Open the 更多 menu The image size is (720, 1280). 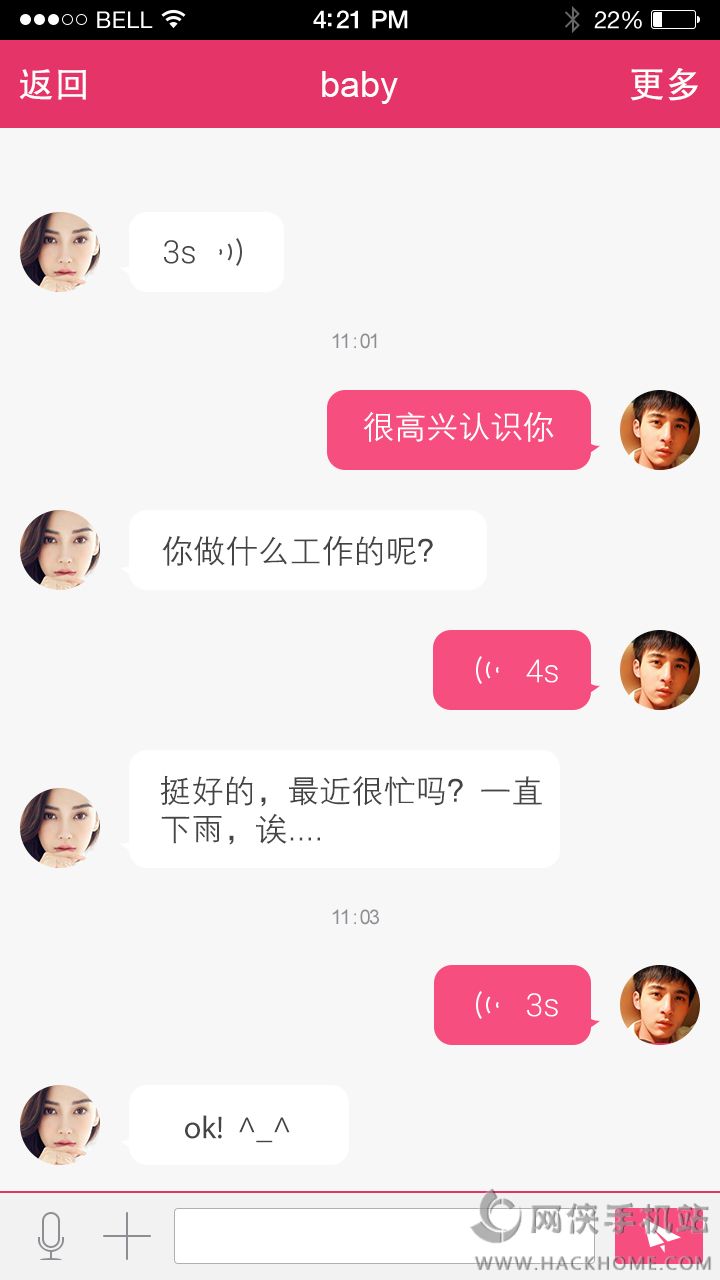pyautogui.click(x=664, y=85)
